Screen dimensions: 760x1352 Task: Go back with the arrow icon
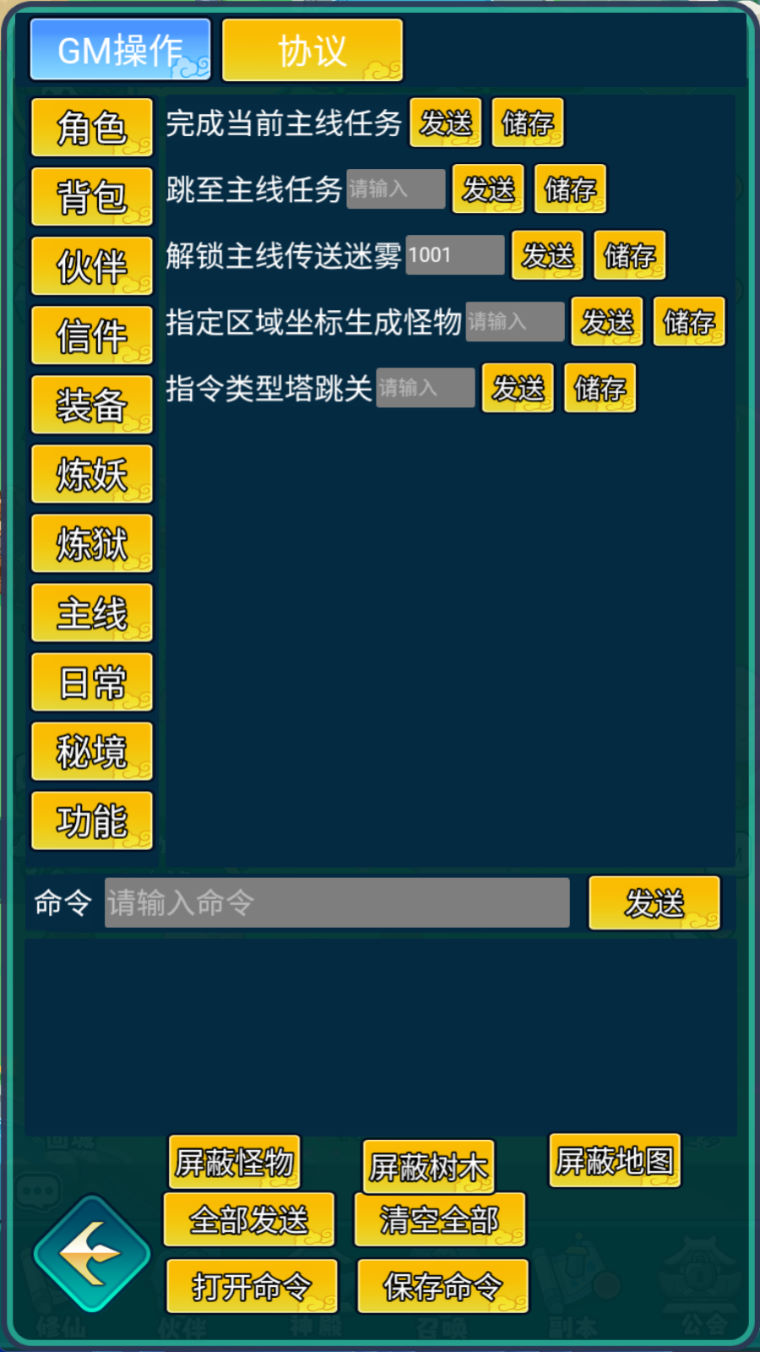[91, 1254]
